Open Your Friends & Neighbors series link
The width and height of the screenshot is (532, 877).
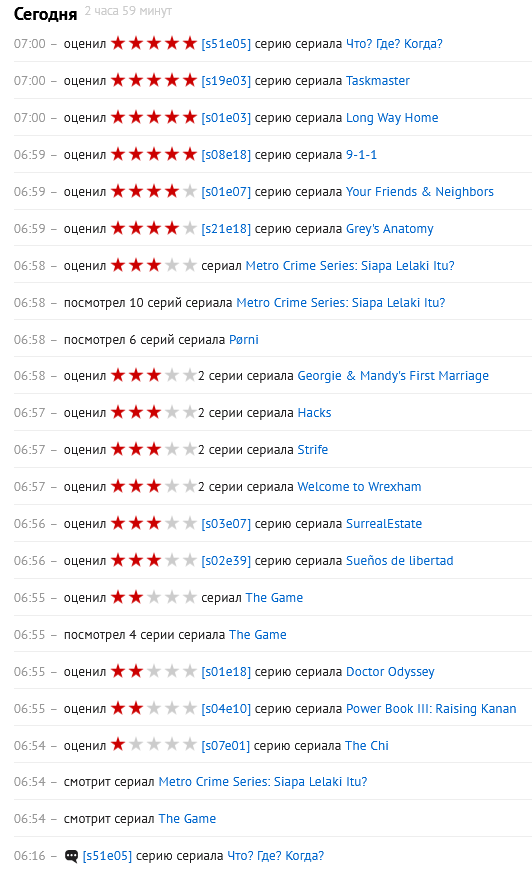point(420,192)
